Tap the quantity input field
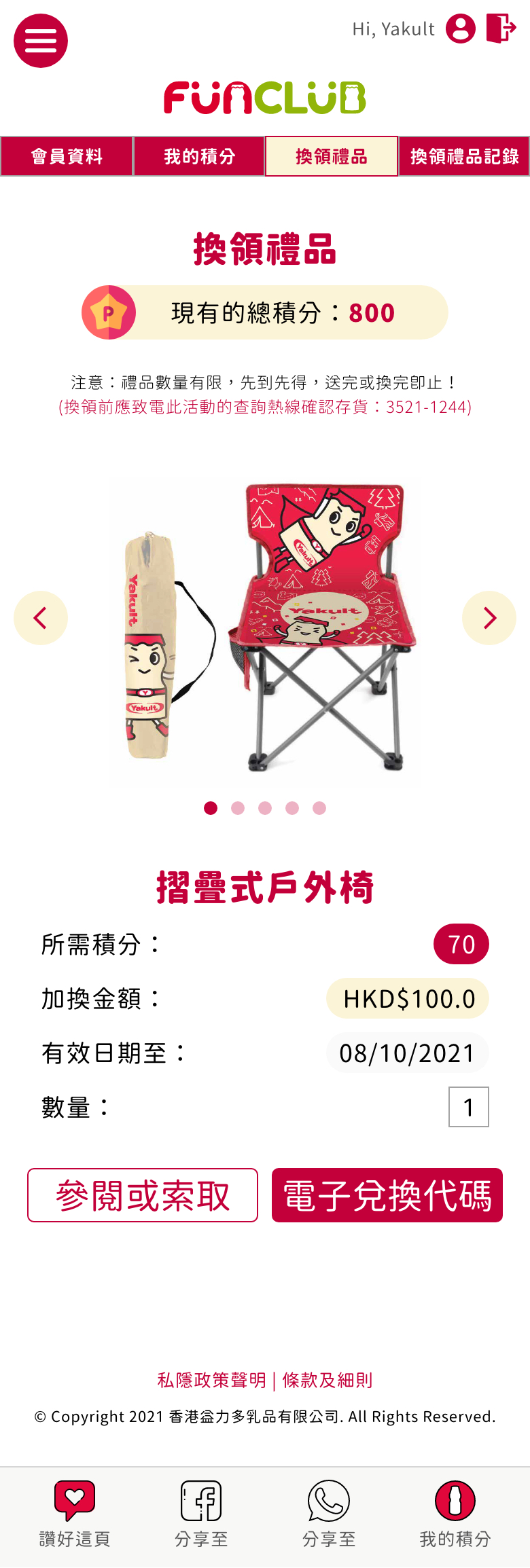The image size is (530, 1568). (468, 1107)
